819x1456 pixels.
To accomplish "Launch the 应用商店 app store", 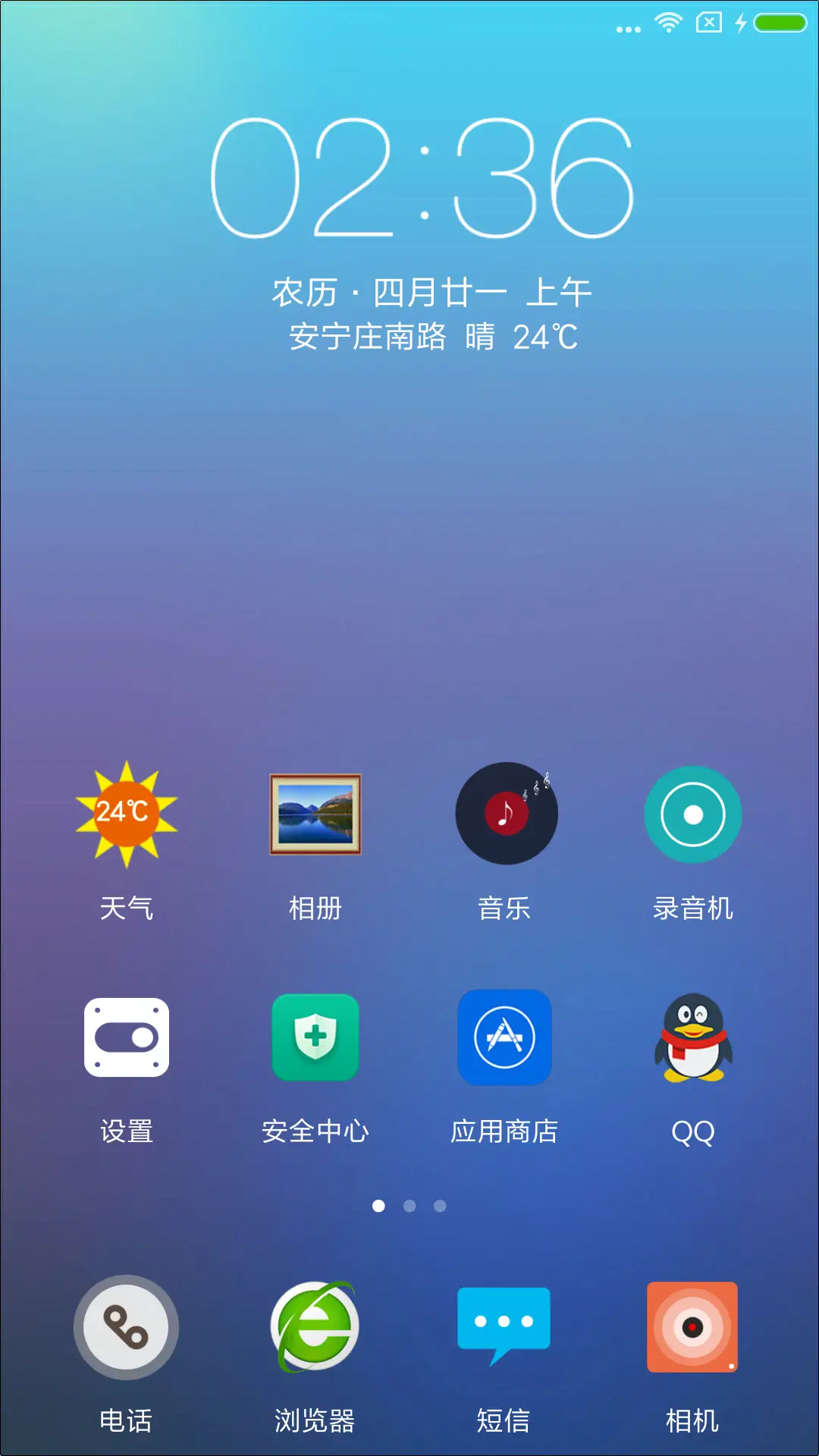I will point(505,1037).
